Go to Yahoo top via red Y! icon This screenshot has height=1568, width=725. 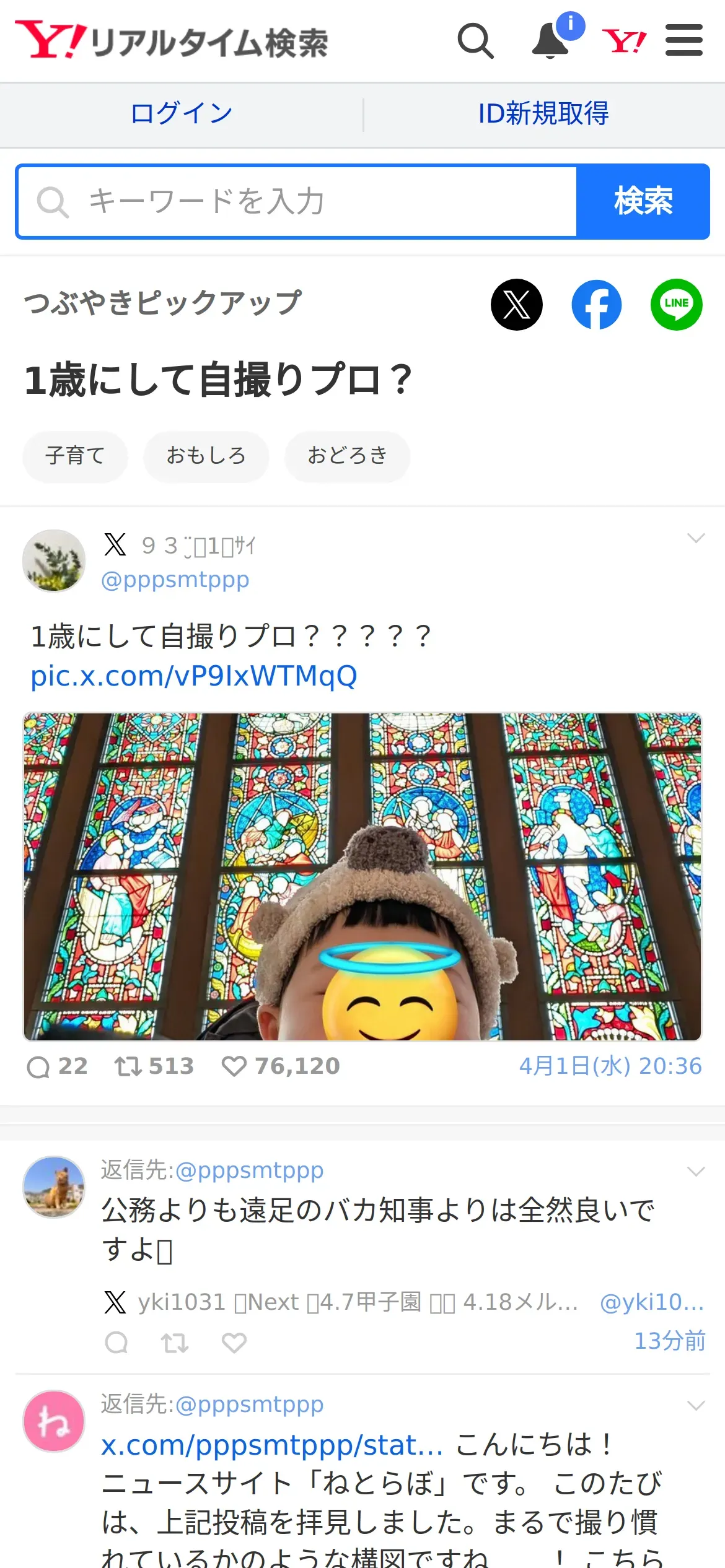[x=625, y=41]
